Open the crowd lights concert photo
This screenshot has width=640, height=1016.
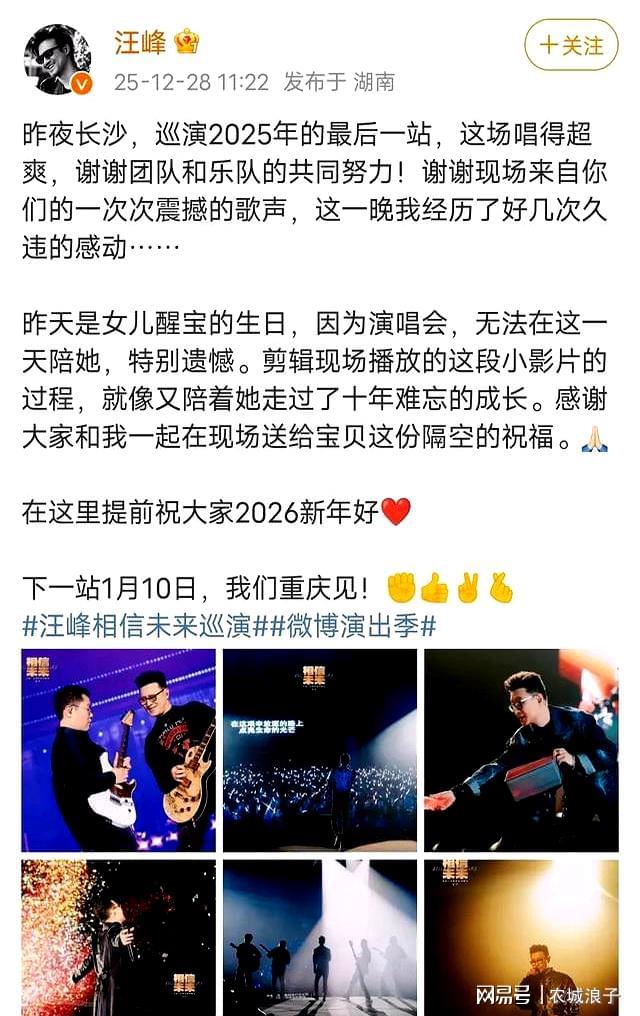(x=319, y=750)
